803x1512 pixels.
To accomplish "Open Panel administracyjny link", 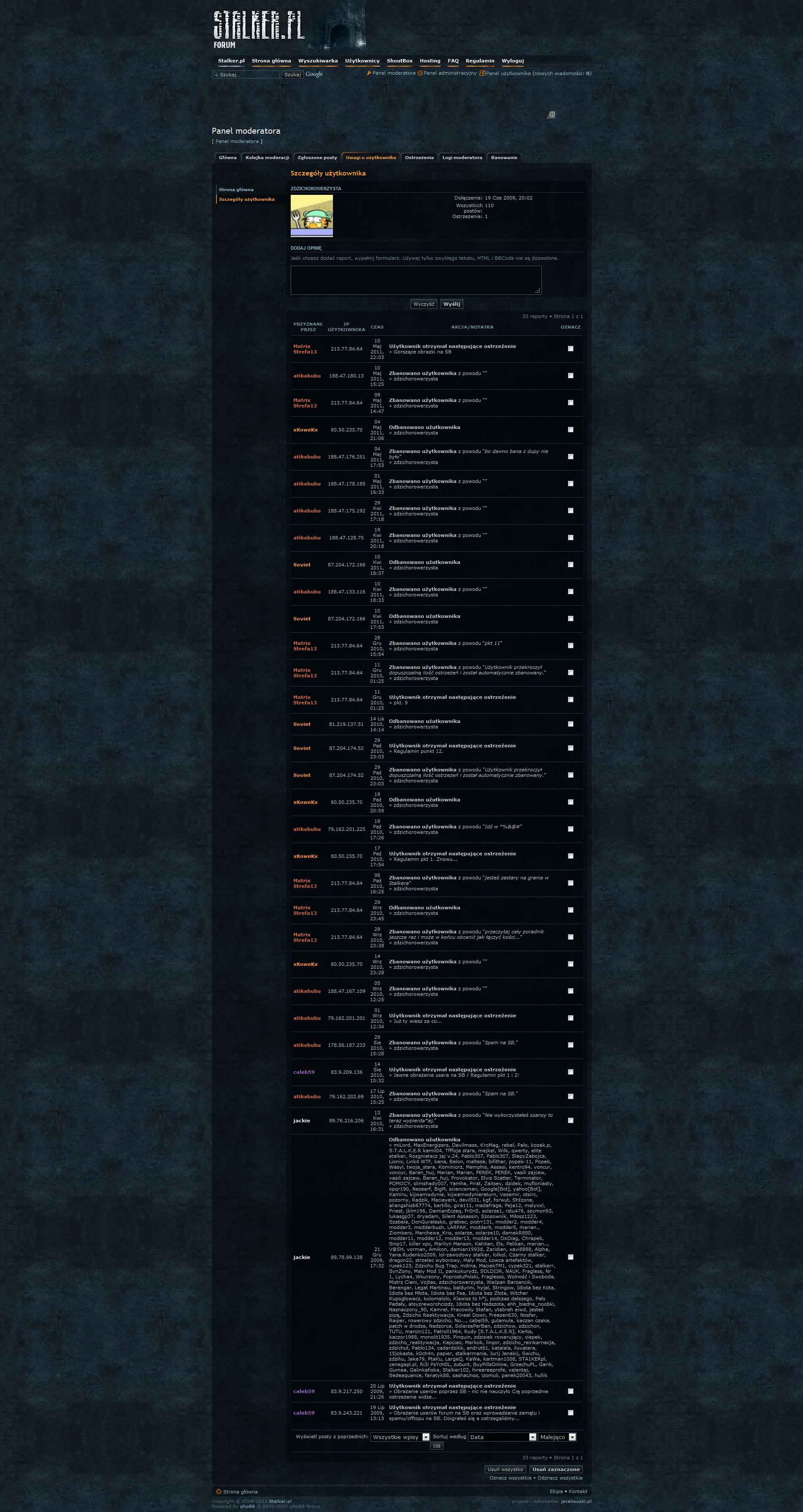I will pyautogui.click(x=450, y=73).
